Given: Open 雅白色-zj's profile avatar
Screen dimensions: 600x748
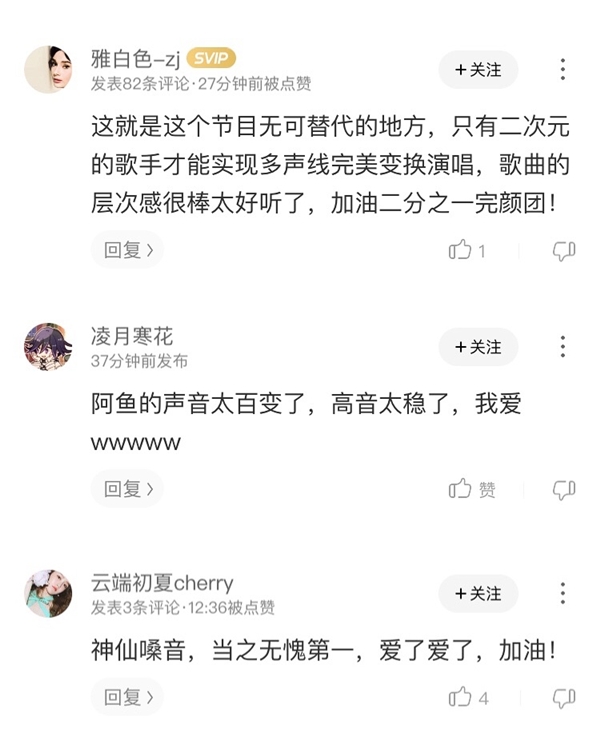Looking at the screenshot, I should click(48, 70).
